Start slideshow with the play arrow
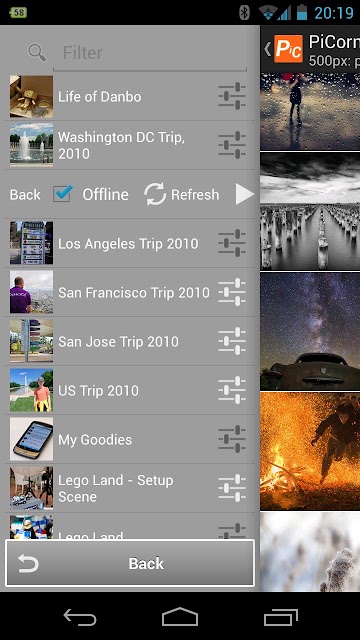360x640 pixels. [x=244, y=194]
